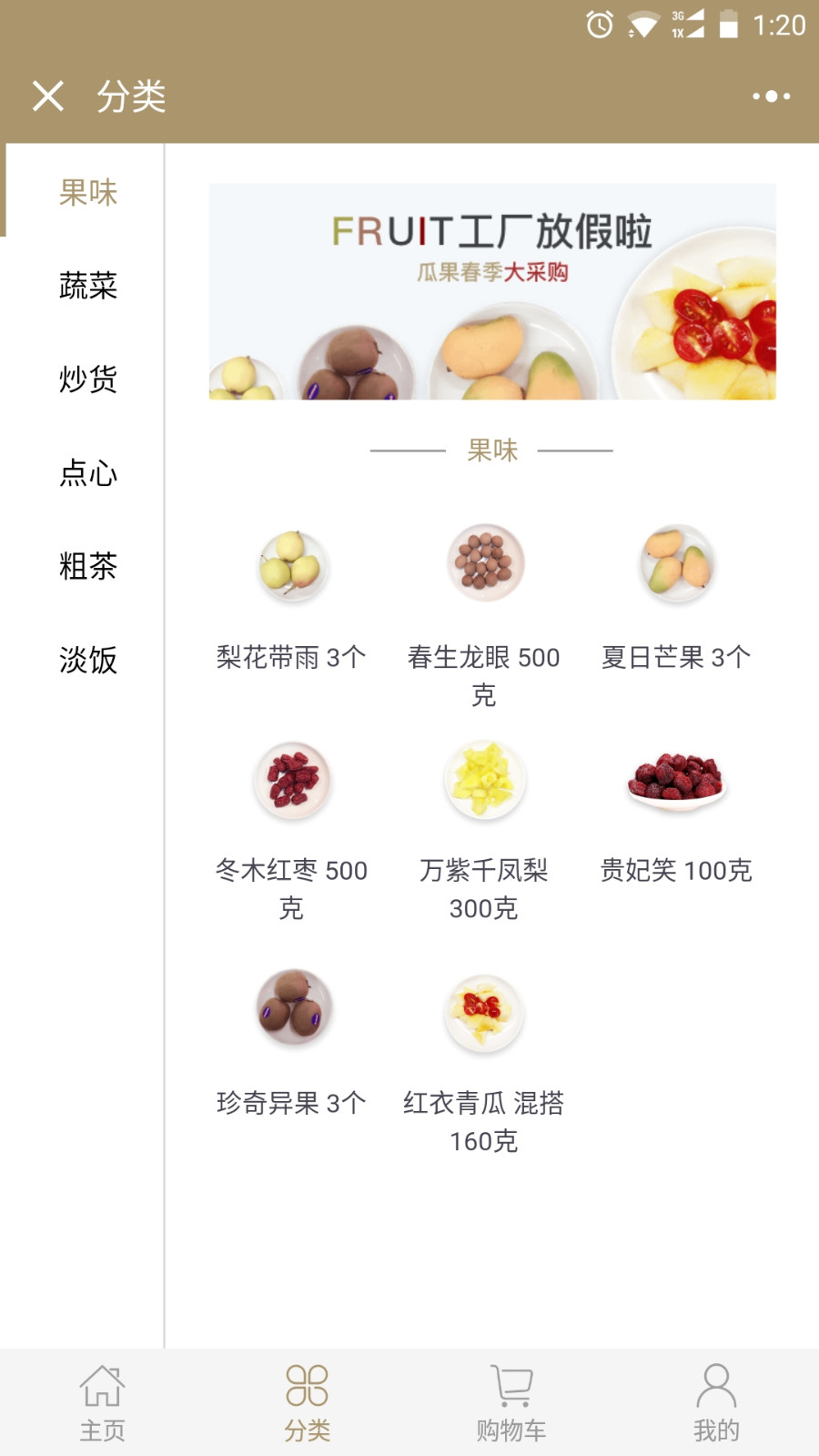View 红衣青瓜 混搭 160克
Screen dimensions: 819x1456
(484, 1012)
